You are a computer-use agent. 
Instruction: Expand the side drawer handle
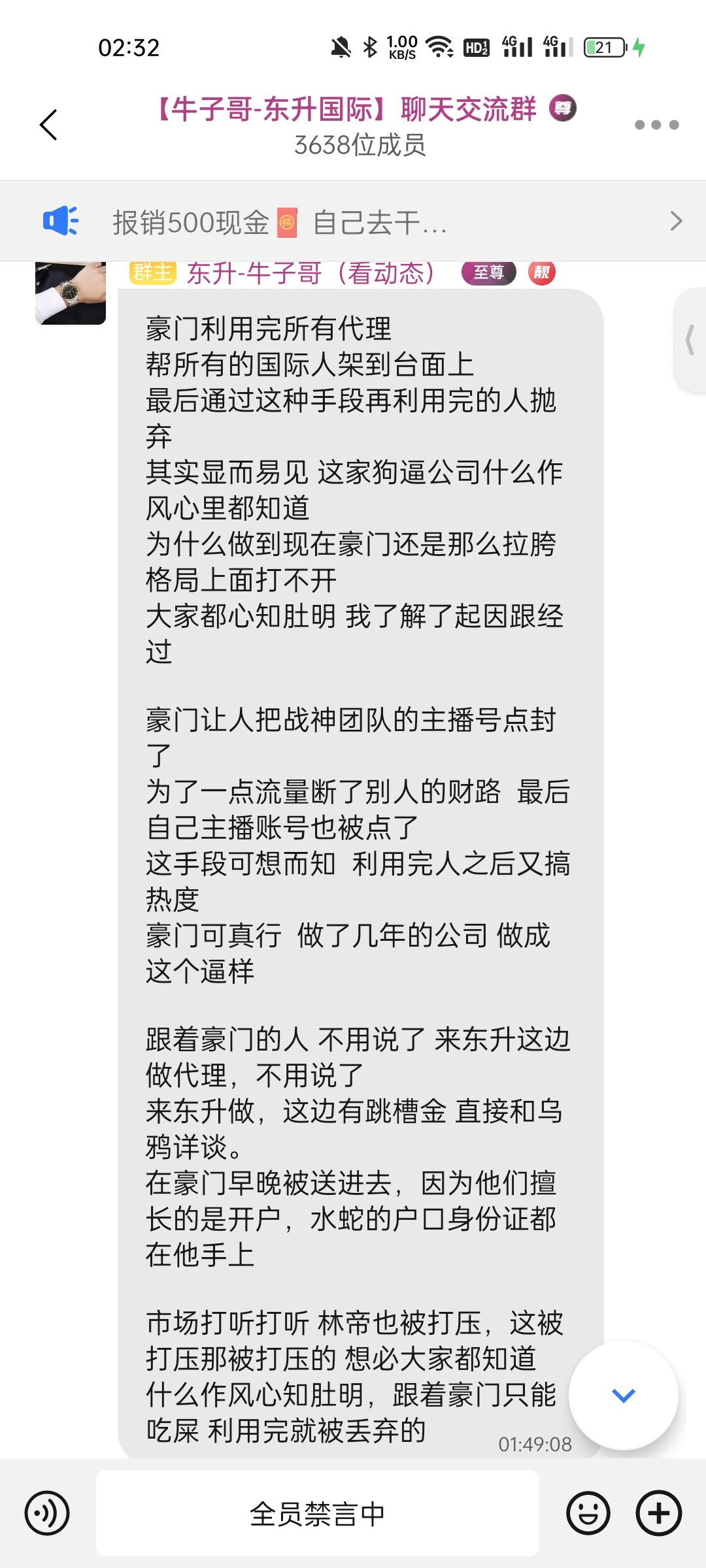pos(690,340)
